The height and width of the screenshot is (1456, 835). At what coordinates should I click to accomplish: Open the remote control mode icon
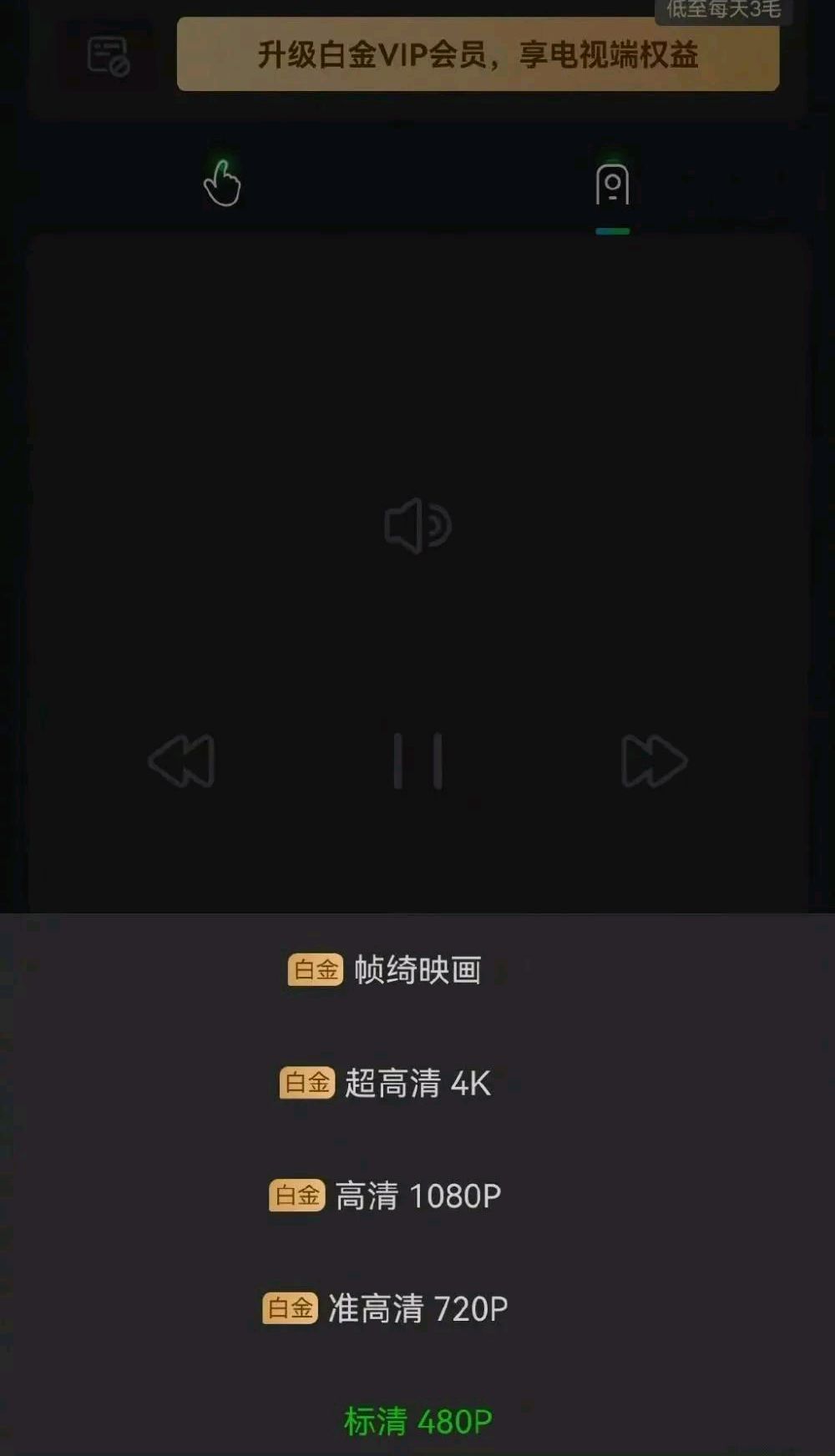pos(612,184)
